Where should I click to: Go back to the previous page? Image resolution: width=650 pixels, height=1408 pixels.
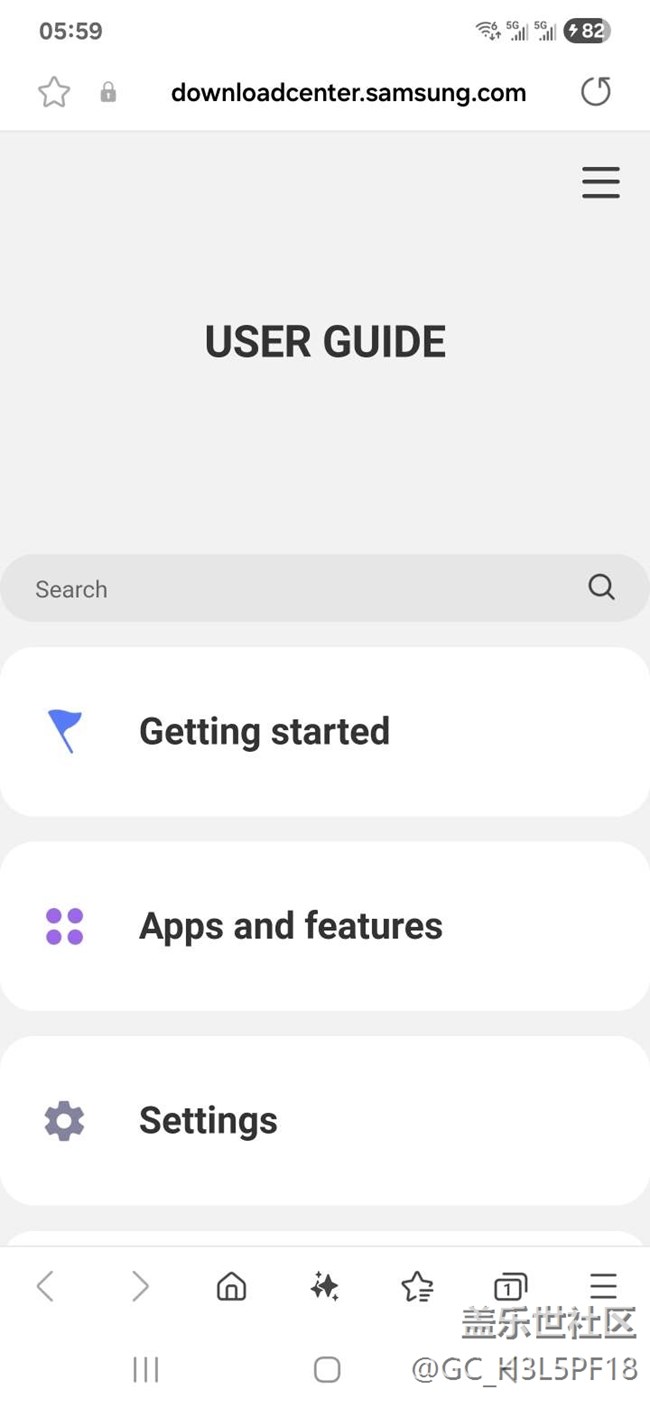pos(45,1286)
